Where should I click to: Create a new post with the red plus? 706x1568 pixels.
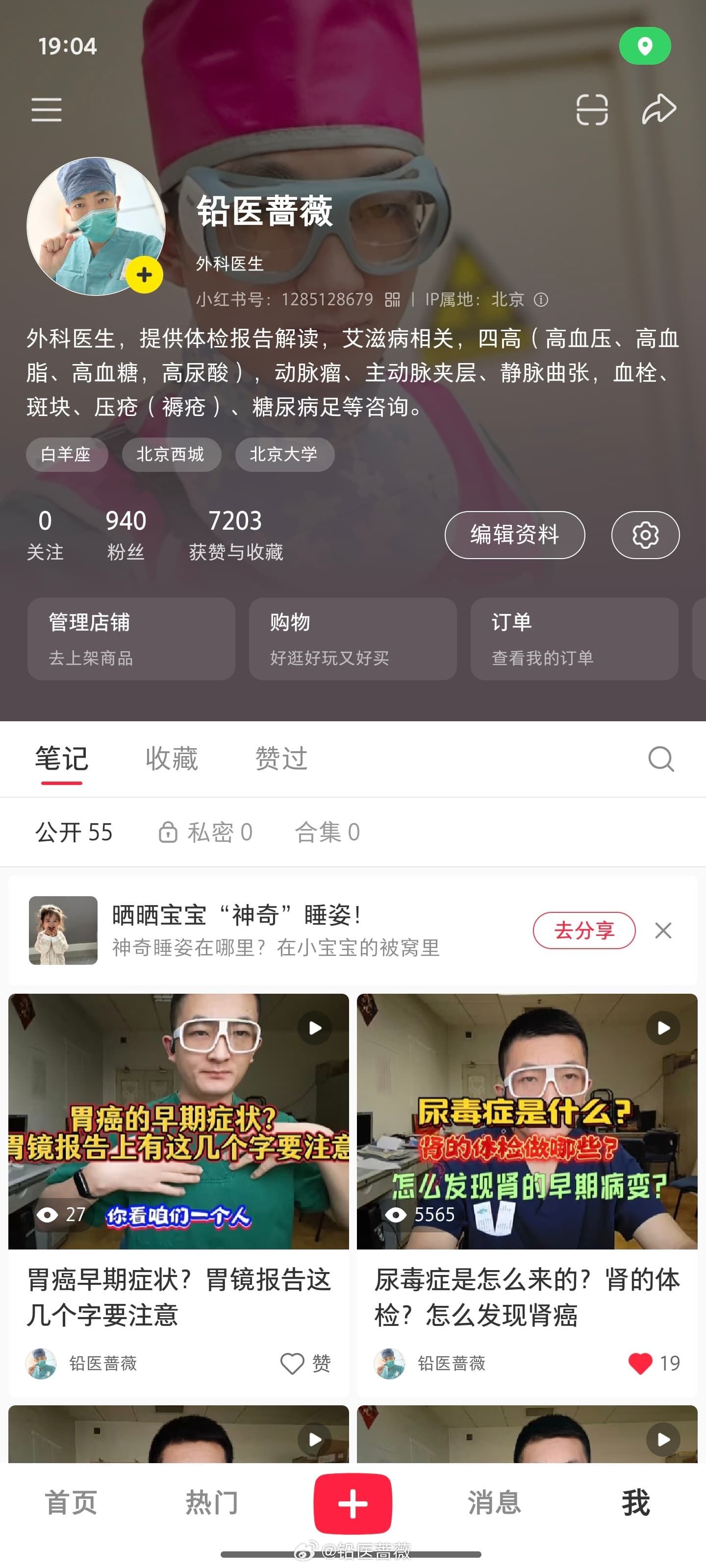coord(353,1502)
